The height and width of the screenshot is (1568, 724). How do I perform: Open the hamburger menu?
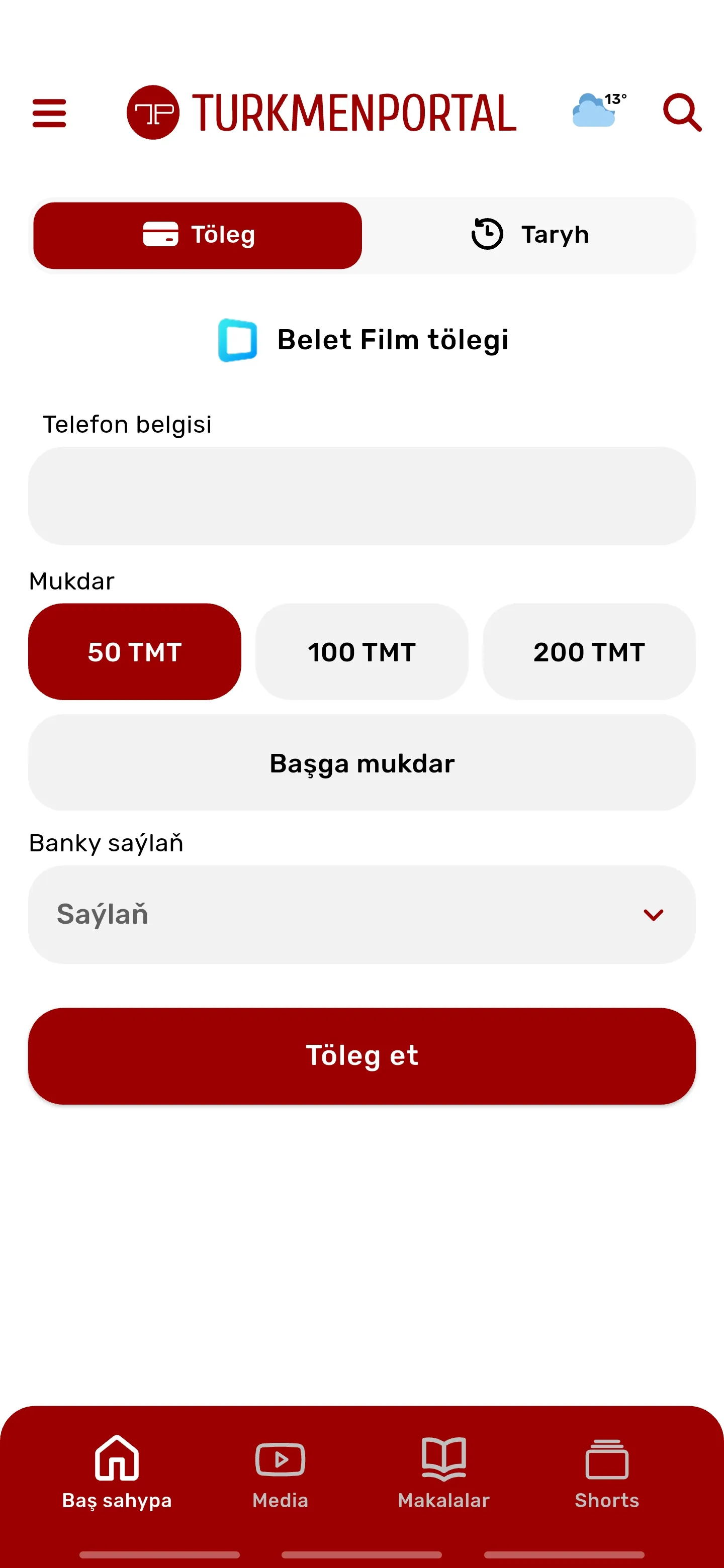(49, 113)
